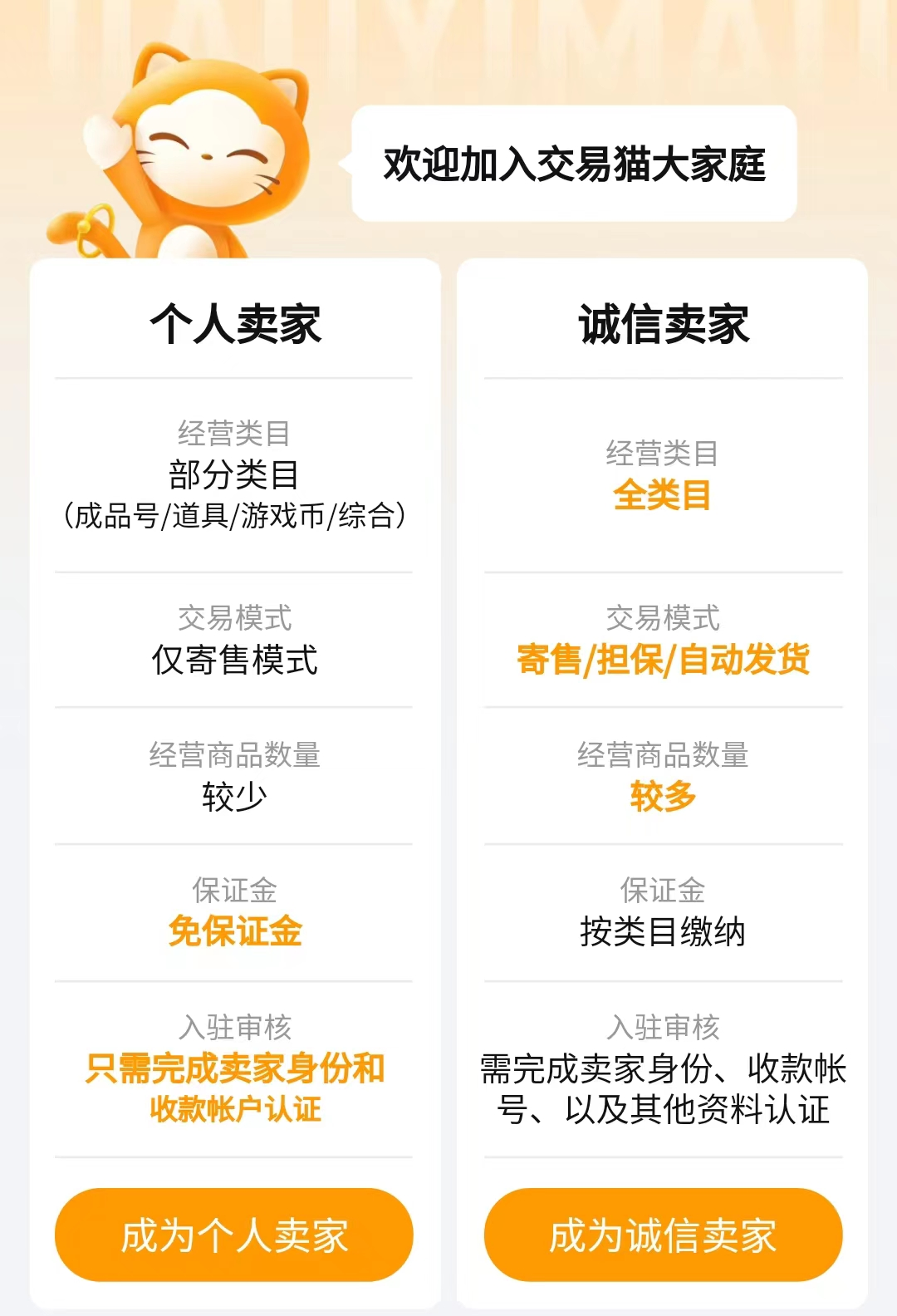Select the 诚信卖家 card option
This screenshot has width=897, height=1316.
[663, 324]
